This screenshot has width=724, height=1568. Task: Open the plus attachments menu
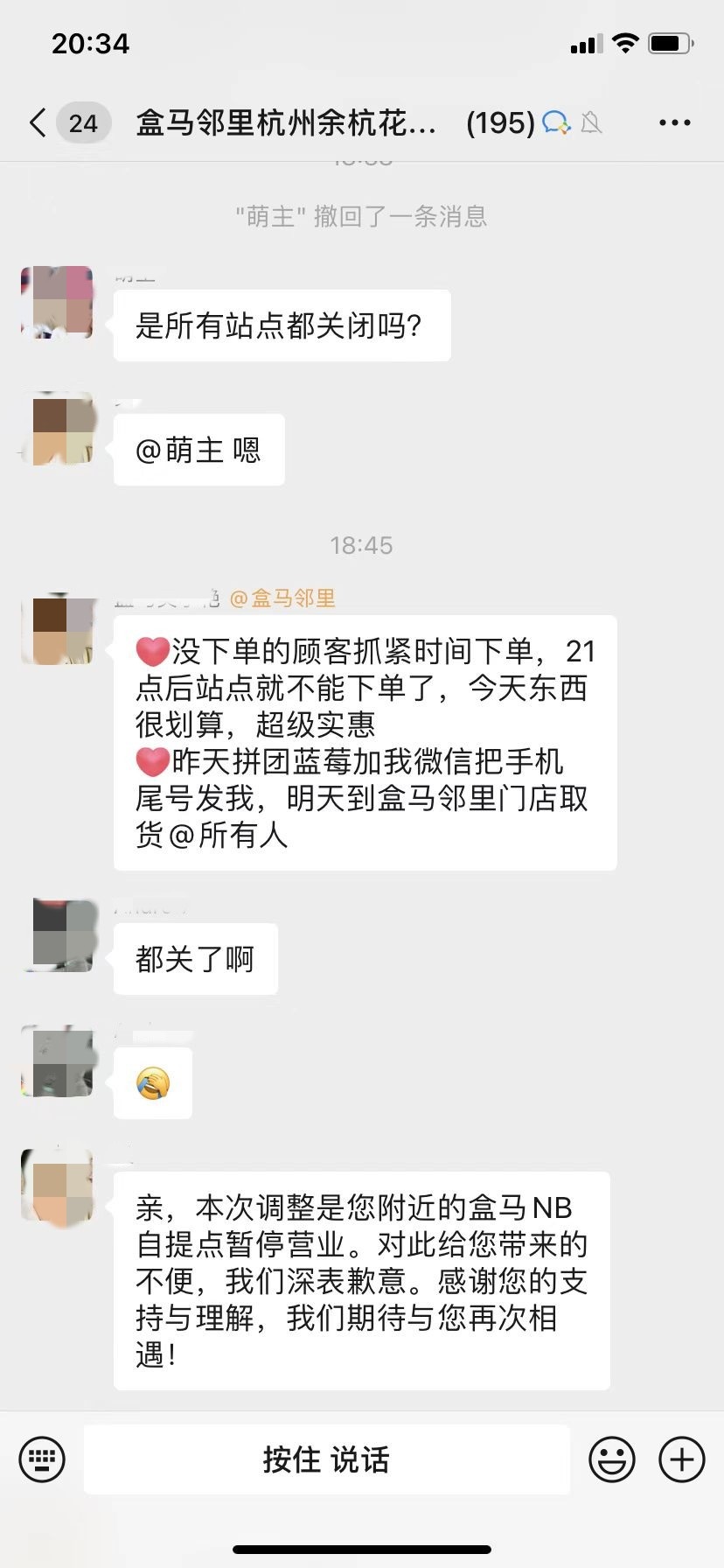pyautogui.click(x=681, y=1459)
